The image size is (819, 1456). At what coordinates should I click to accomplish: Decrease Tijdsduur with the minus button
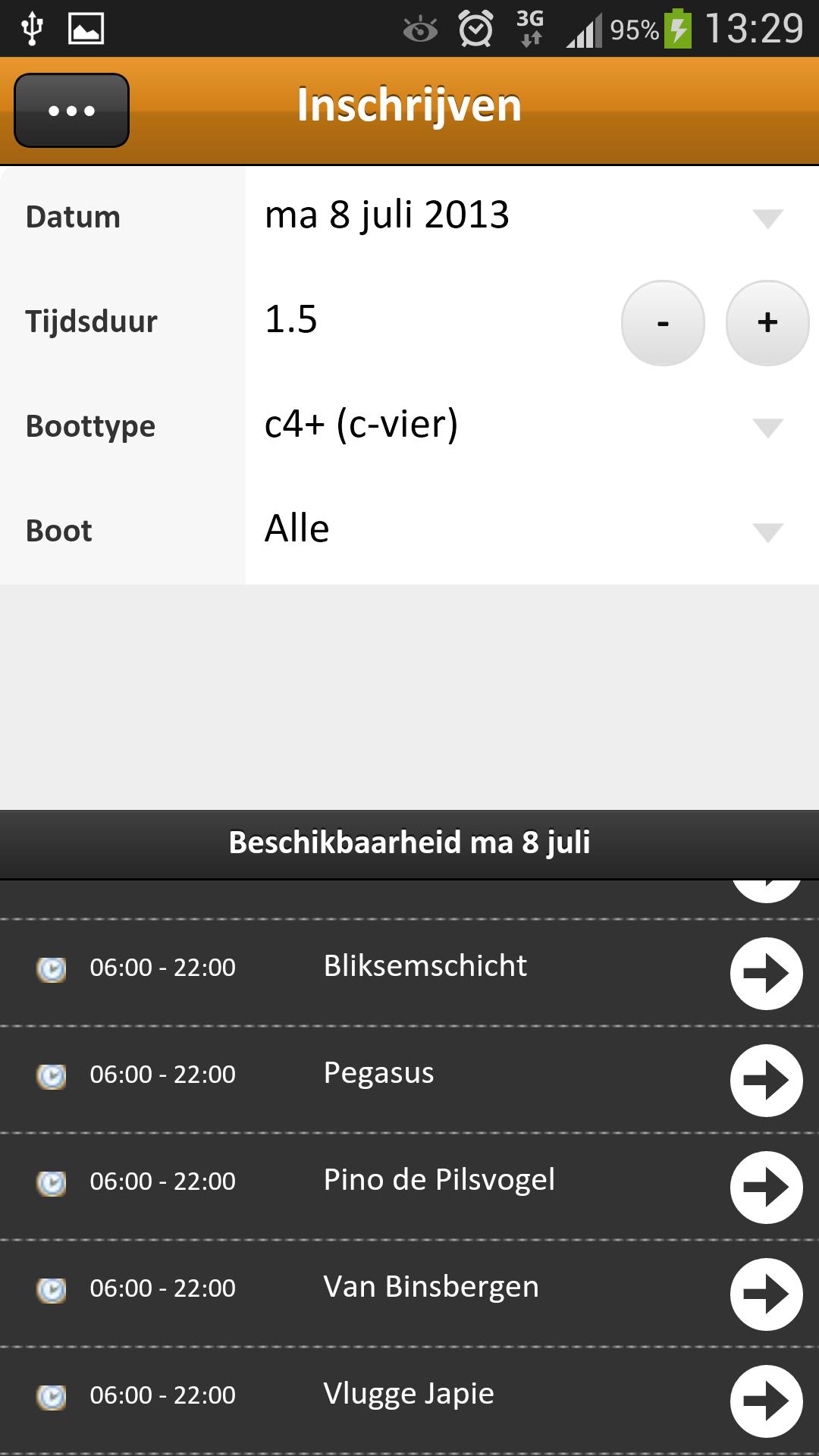(662, 323)
